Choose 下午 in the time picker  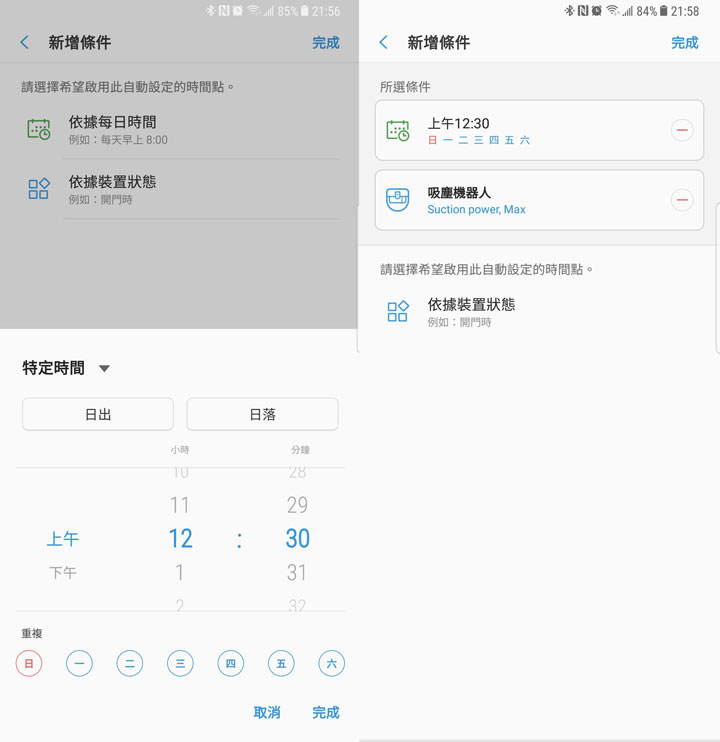click(63, 573)
